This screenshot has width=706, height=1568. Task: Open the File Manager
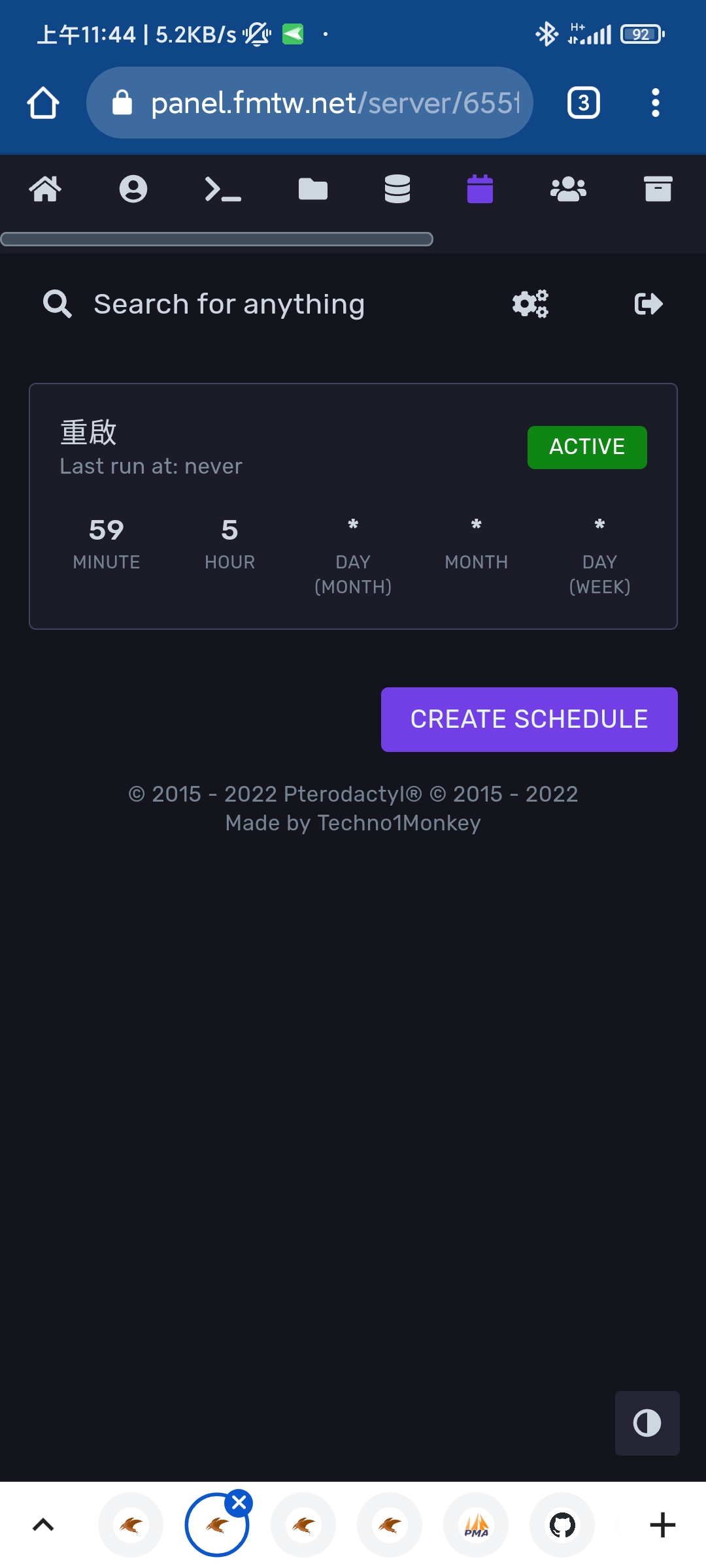[x=312, y=189]
